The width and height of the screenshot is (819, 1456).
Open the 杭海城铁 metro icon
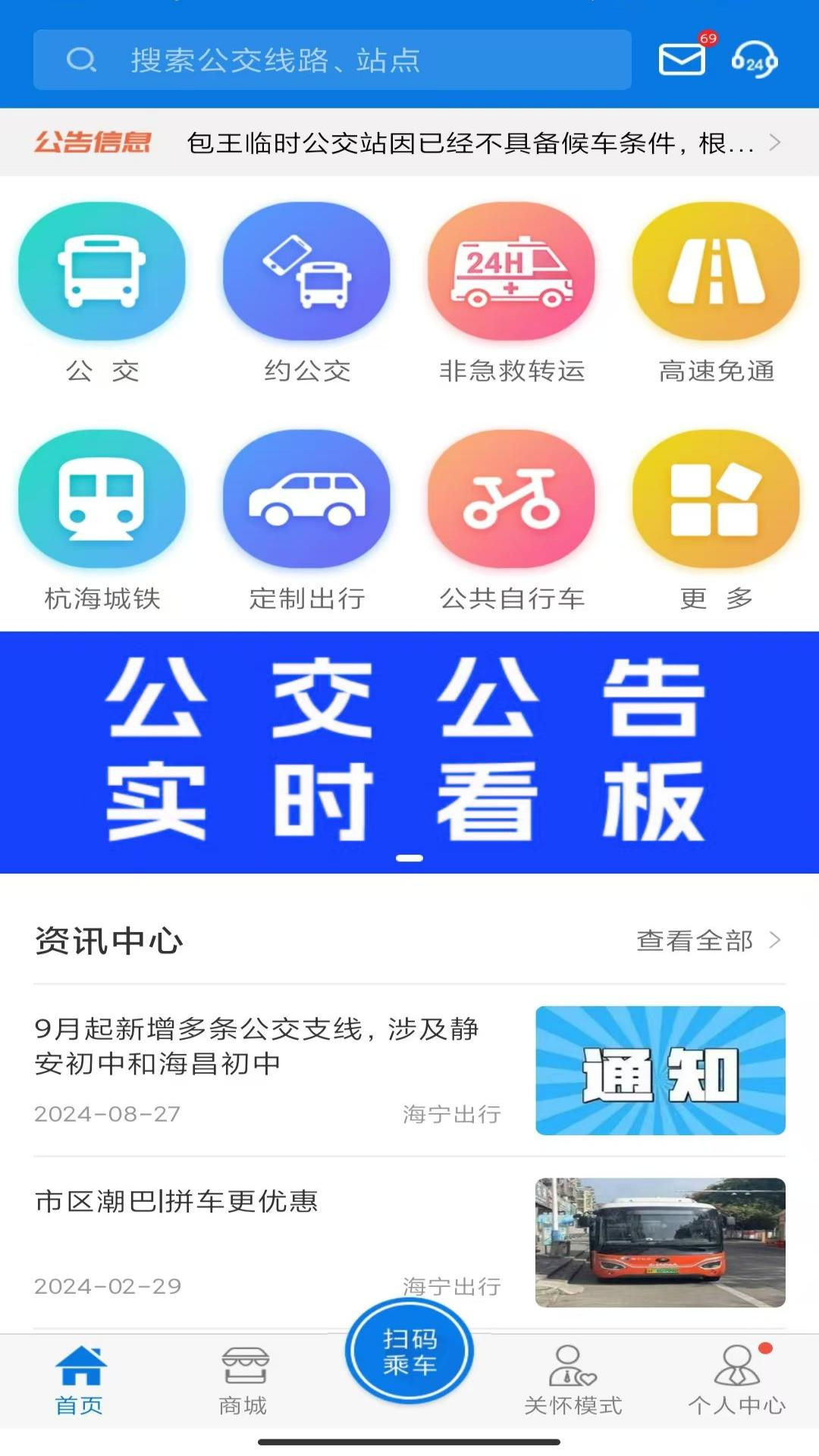(102, 500)
